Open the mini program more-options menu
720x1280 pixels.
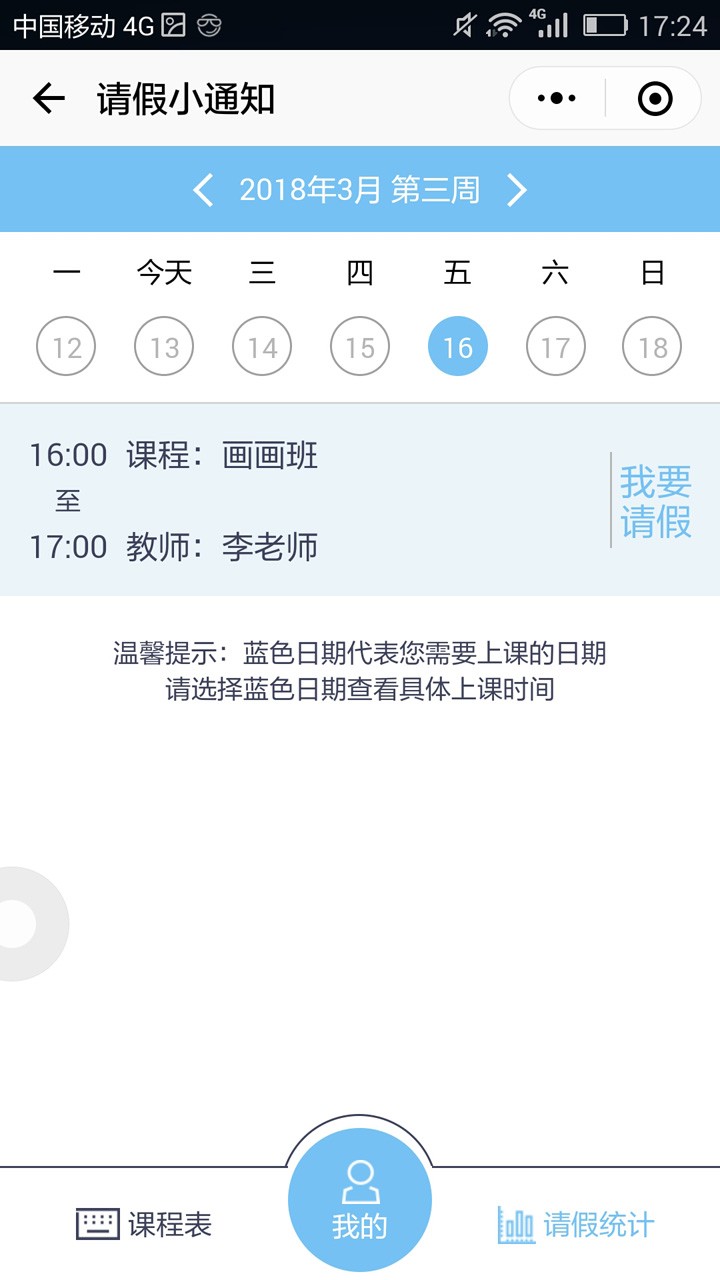[x=557, y=98]
